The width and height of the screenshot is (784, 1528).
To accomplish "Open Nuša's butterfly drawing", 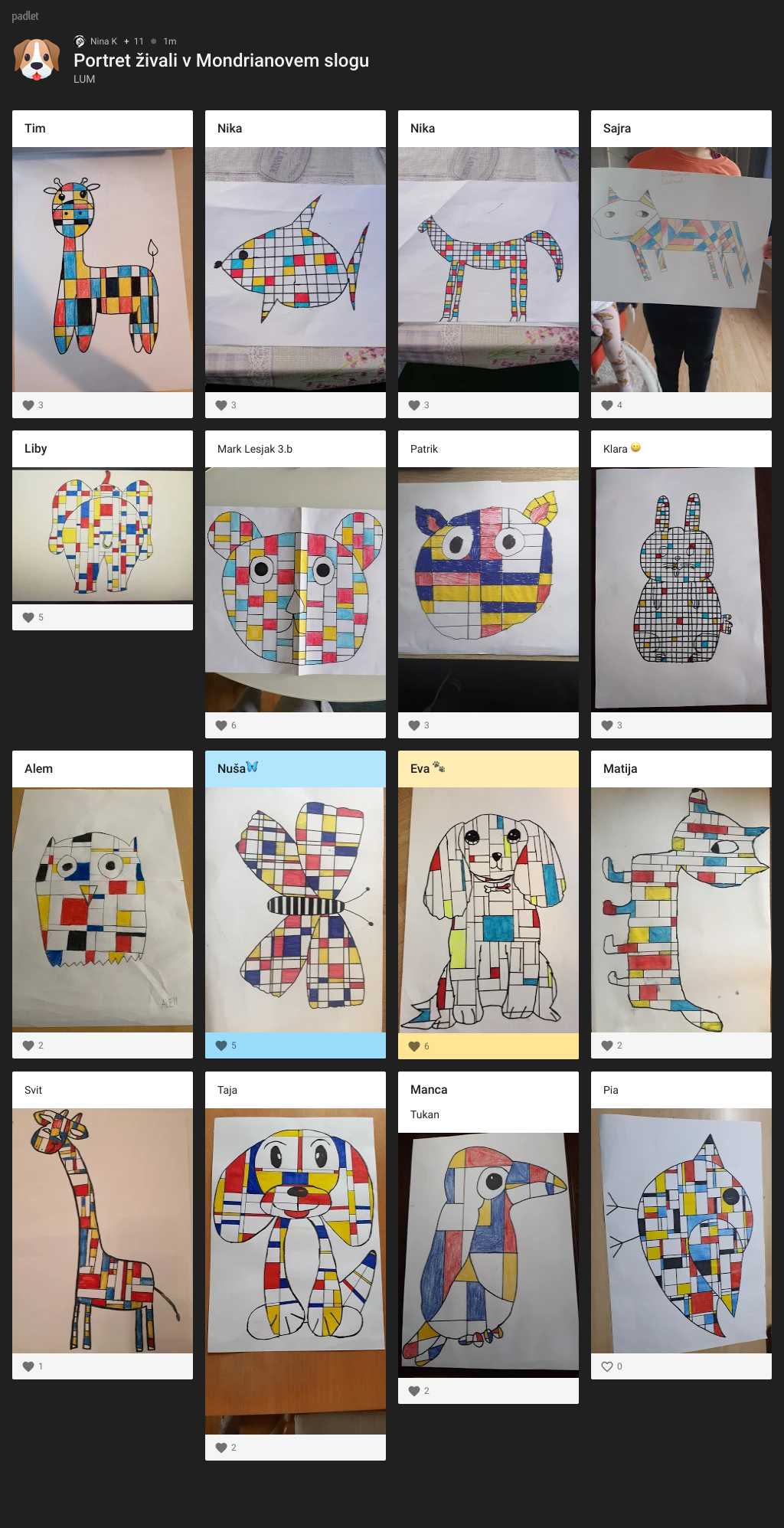I will pos(295,909).
